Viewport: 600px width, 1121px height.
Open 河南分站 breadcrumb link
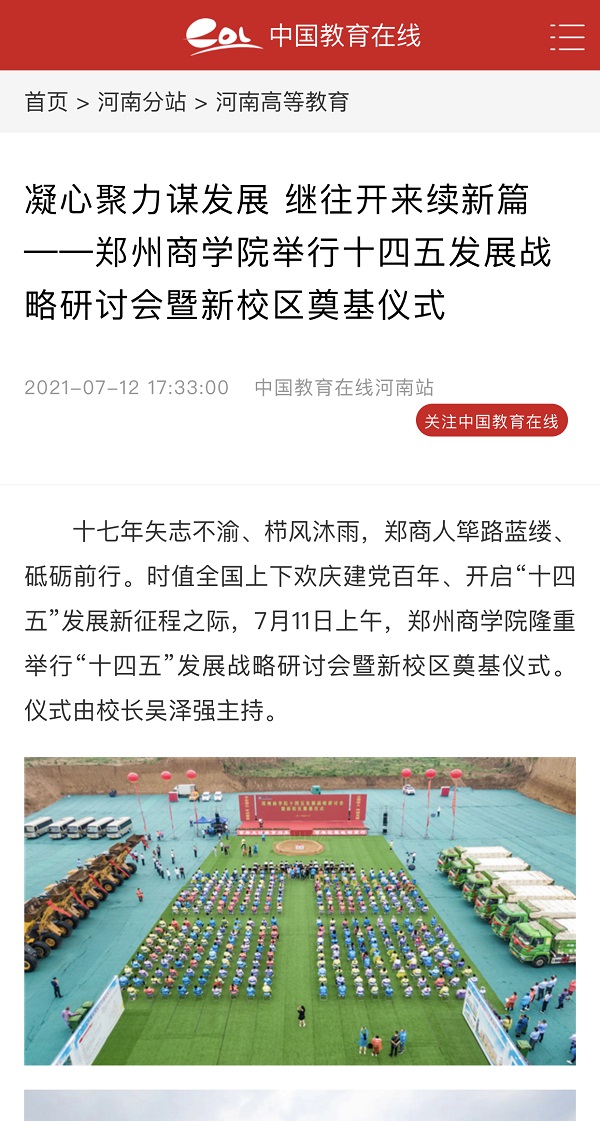pyautogui.click(x=142, y=102)
